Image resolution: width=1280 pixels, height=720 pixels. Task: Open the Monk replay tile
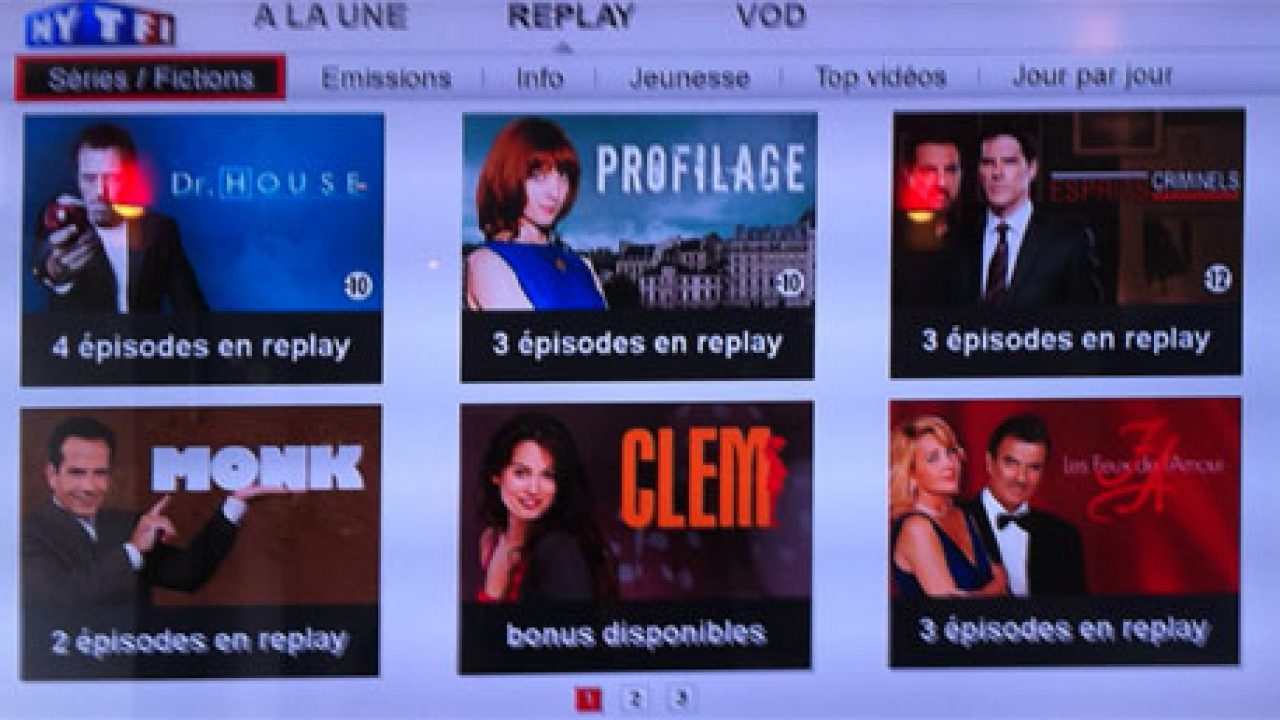coord(200,540)
